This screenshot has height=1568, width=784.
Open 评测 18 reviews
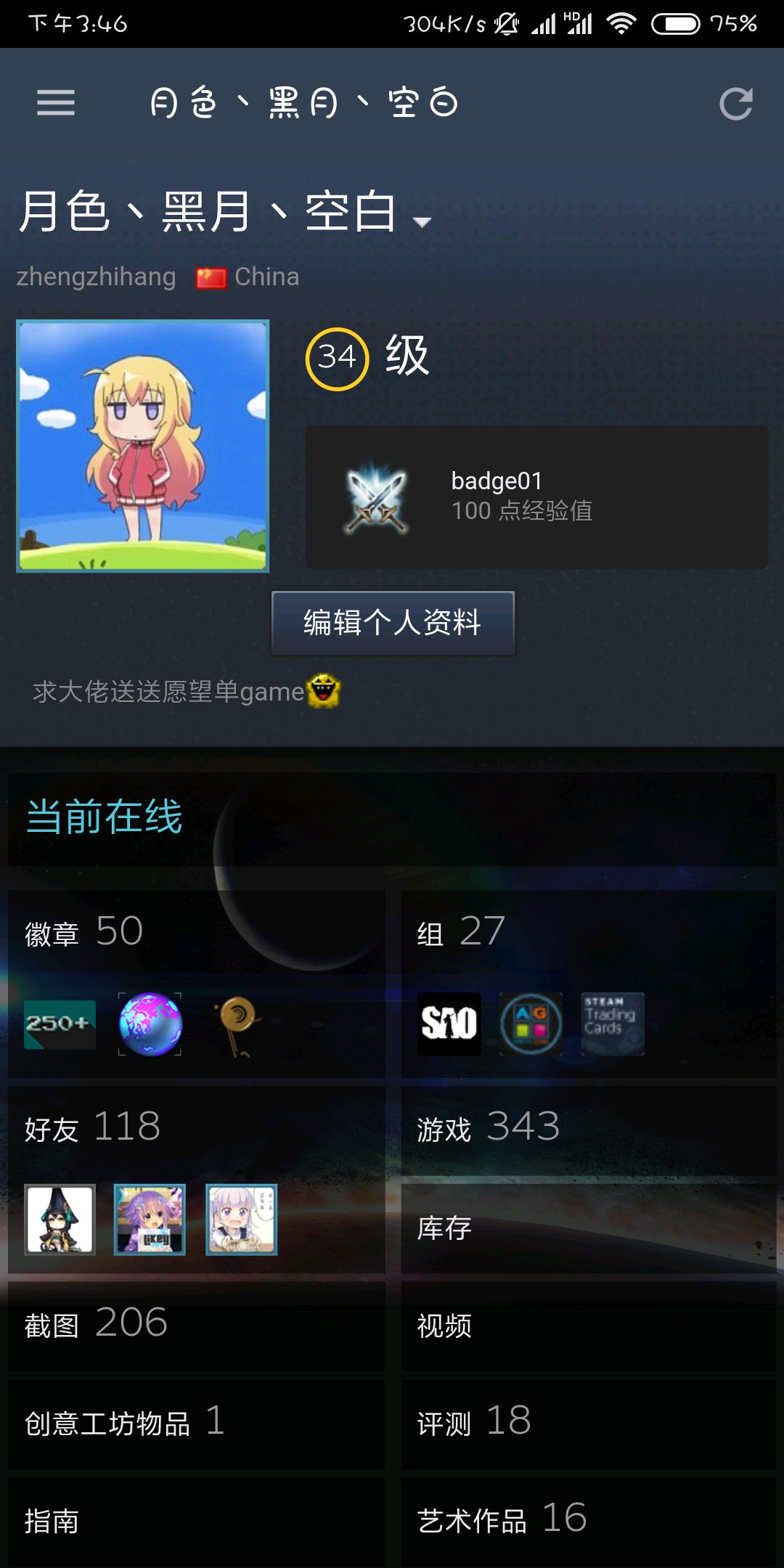[x=589, y=1424]
